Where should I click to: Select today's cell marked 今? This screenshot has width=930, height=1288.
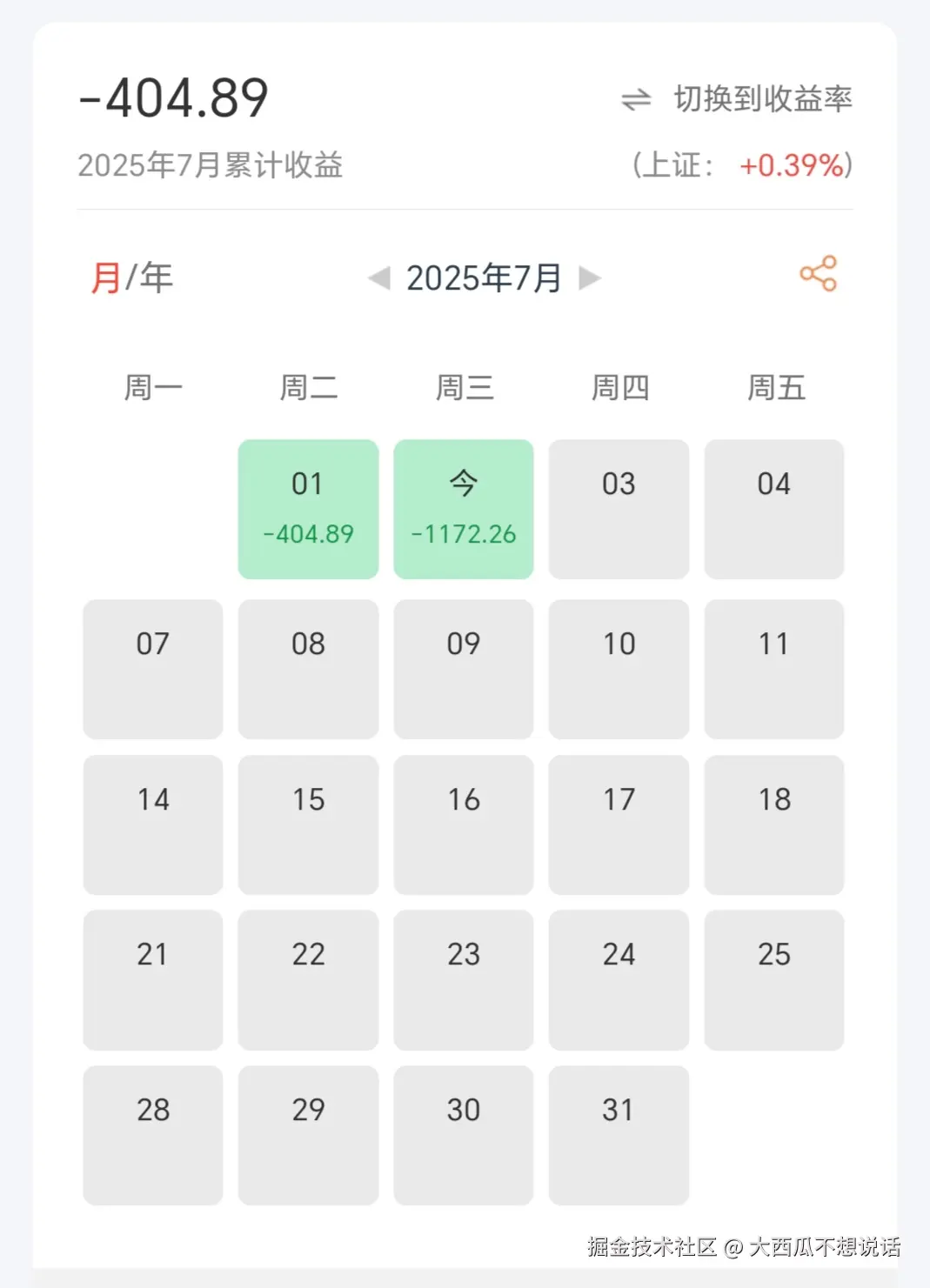point(463,509)
